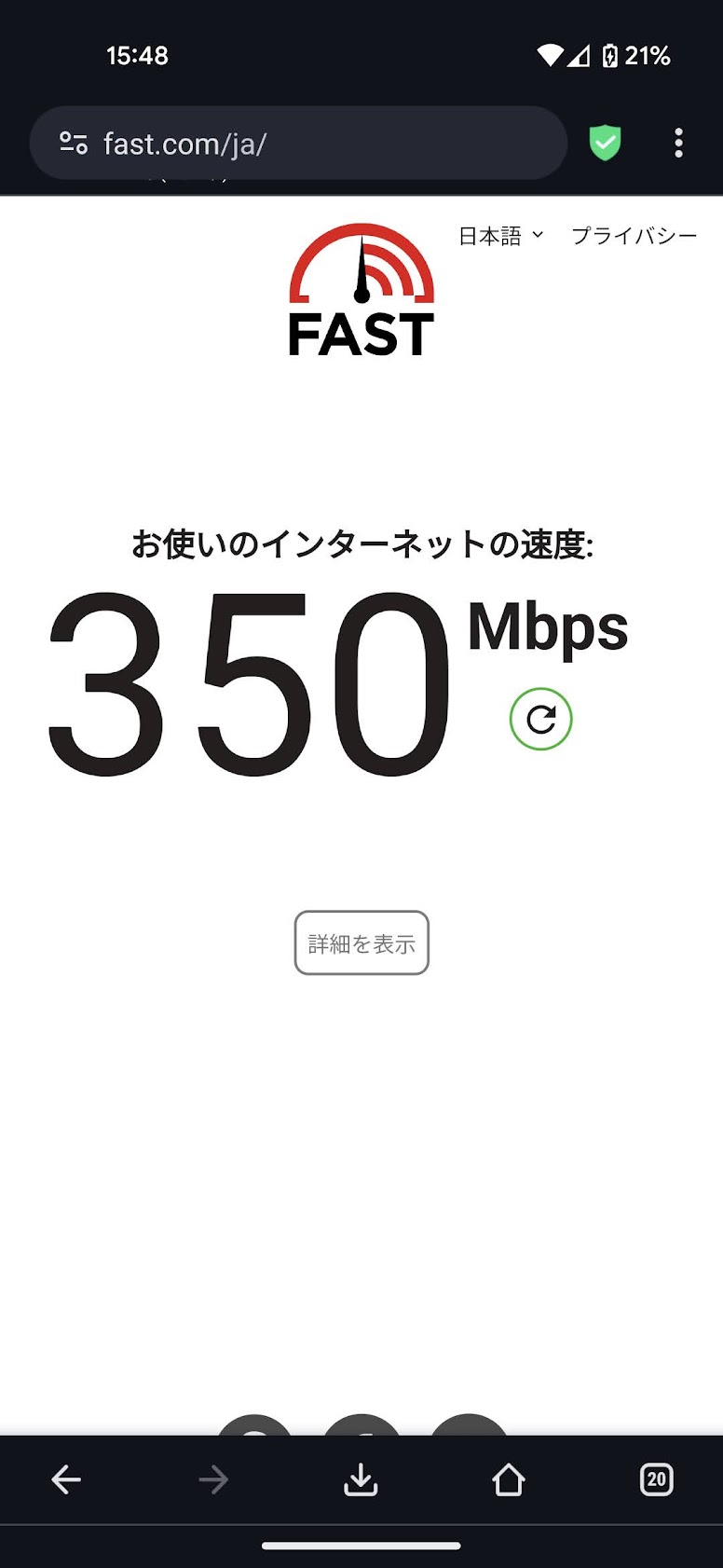Tap the 詳細を表示 button

[x=361, y=943]
